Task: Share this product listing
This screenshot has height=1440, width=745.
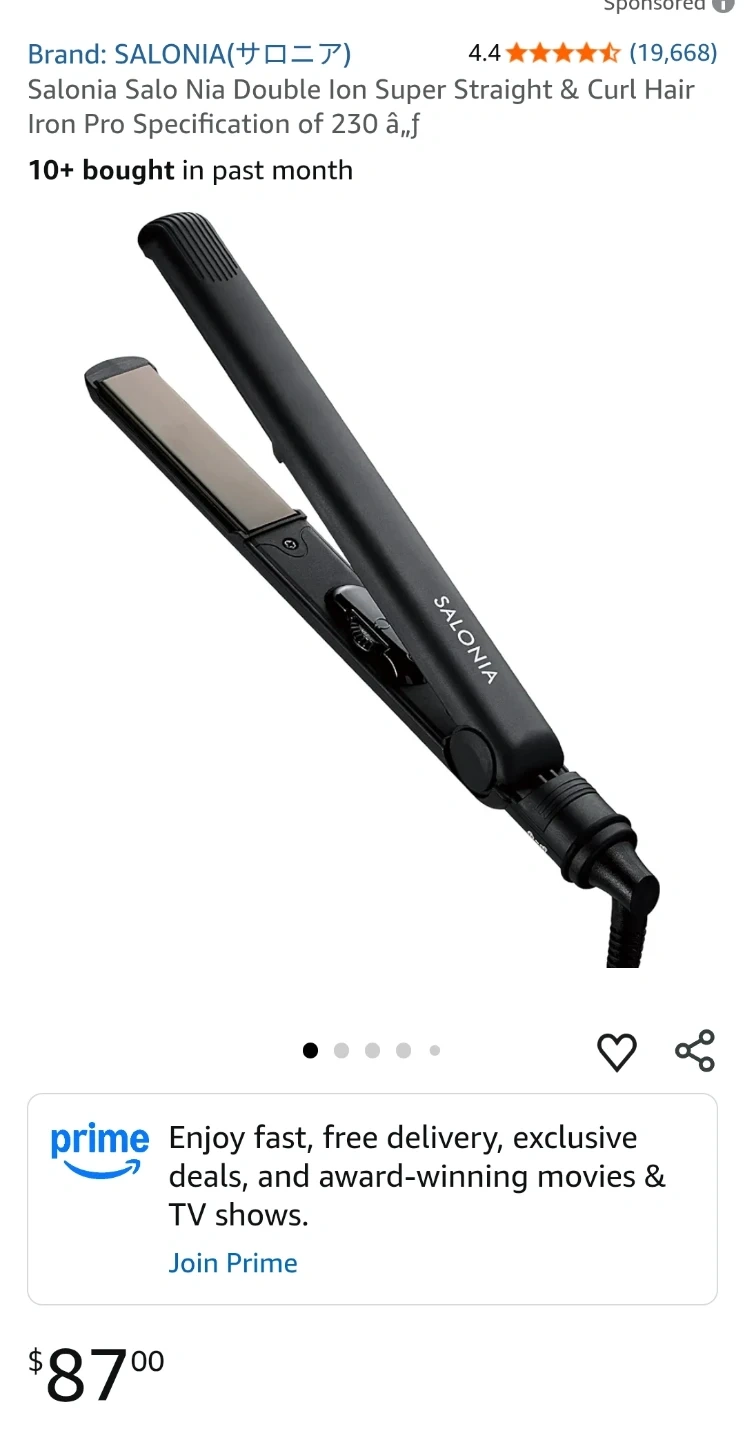Action: point(695,1051)
